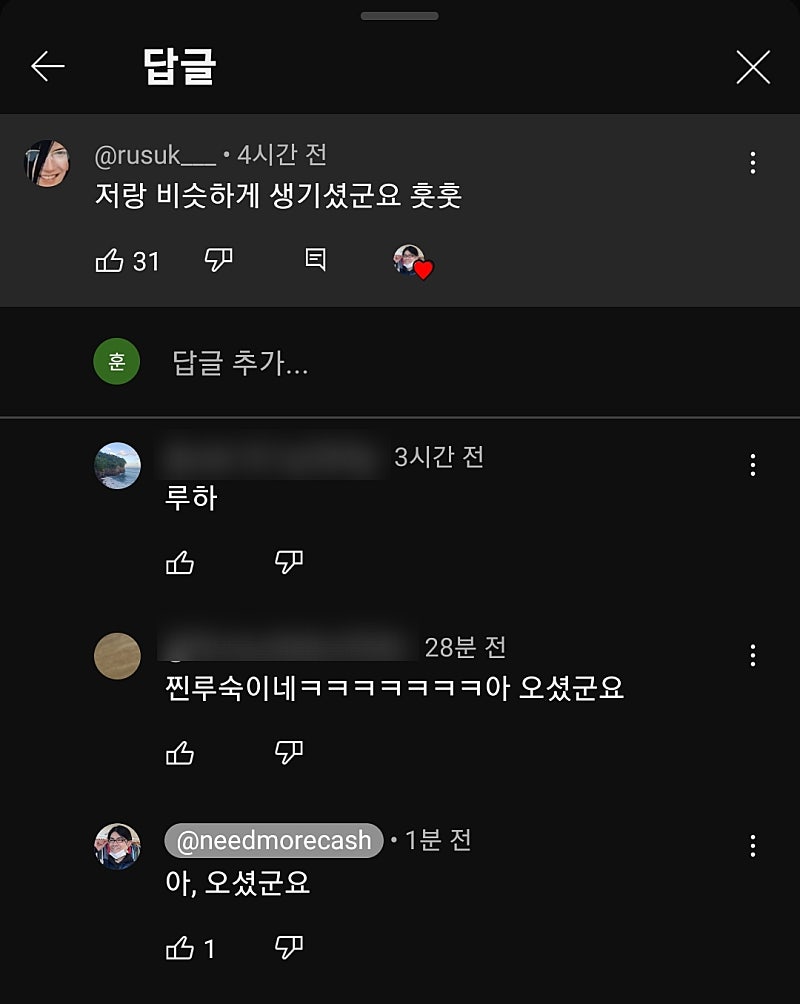Like the 아, 오셨군요 reply

[180, 948]
